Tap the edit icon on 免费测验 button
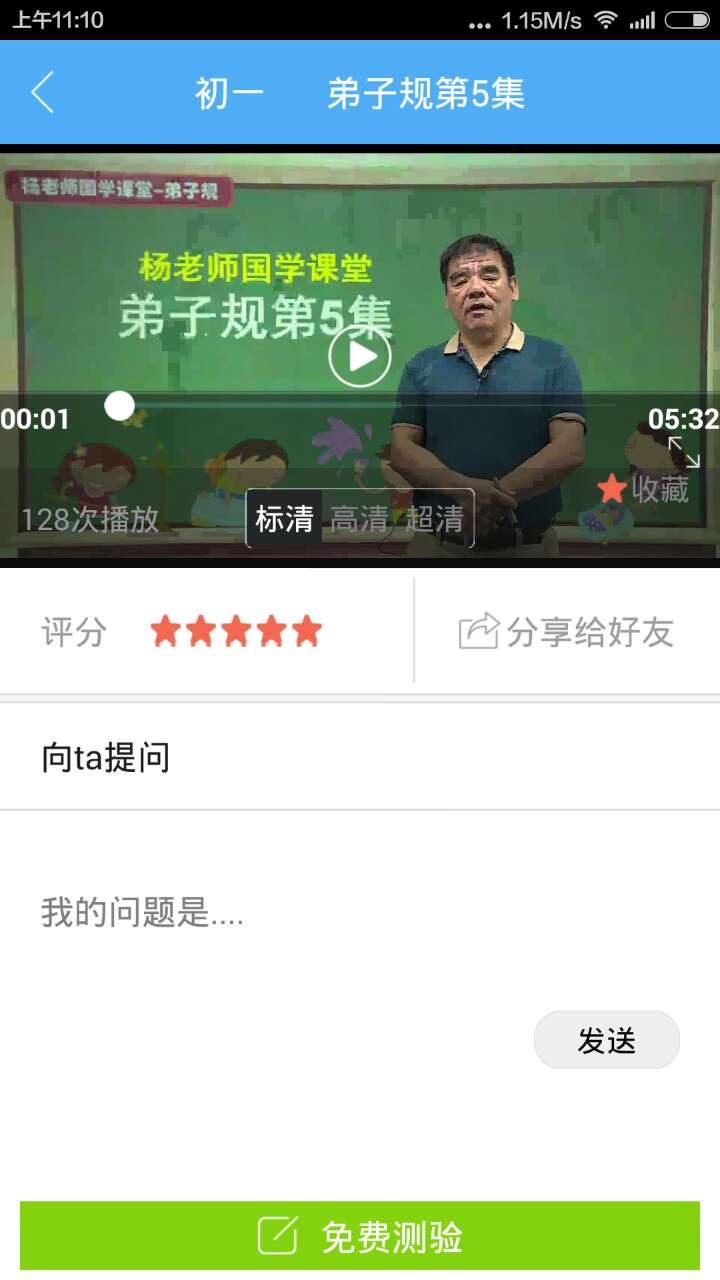 tap(279, 1236)
